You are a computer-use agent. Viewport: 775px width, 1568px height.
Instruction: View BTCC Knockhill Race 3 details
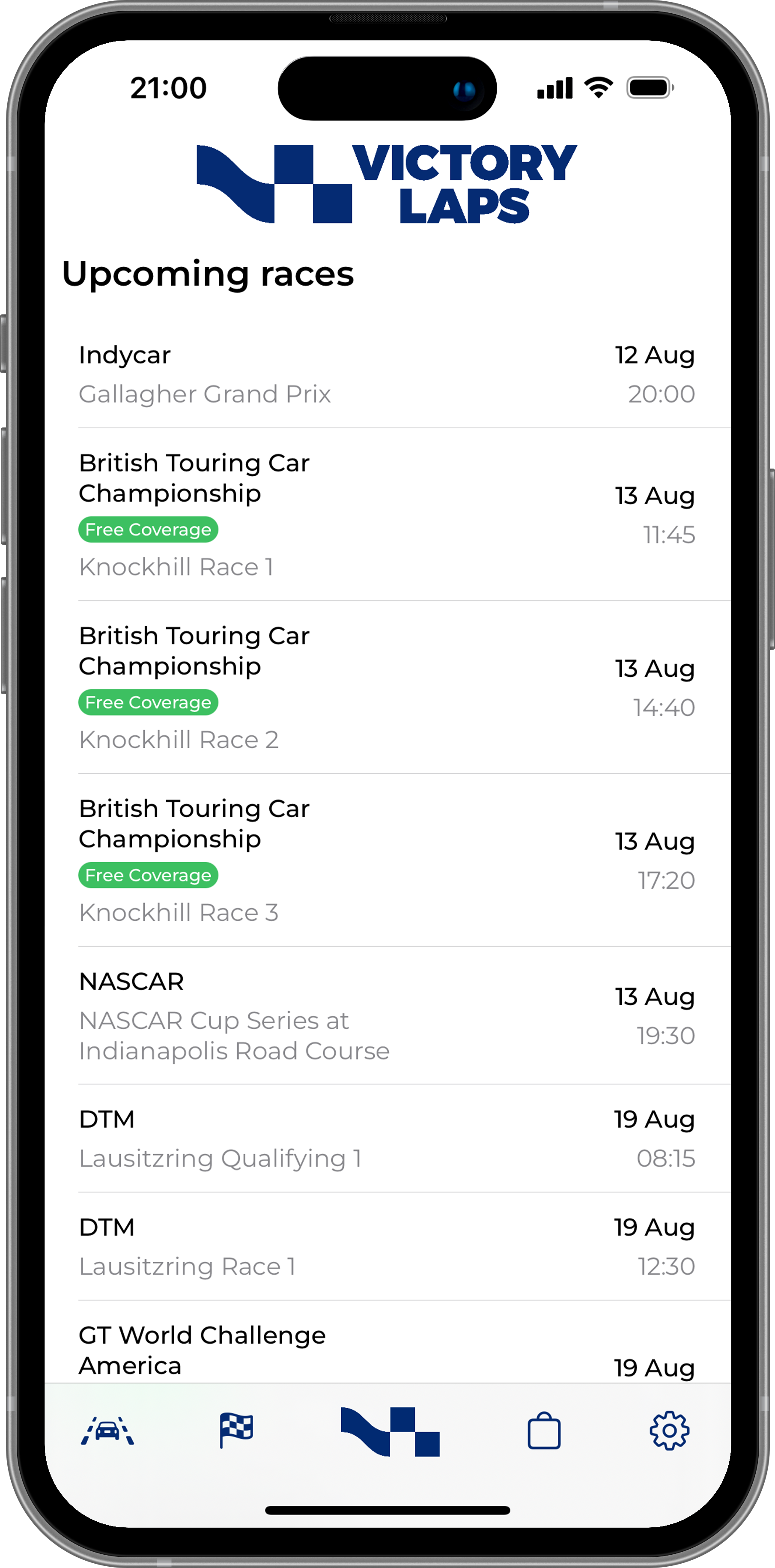387,860
